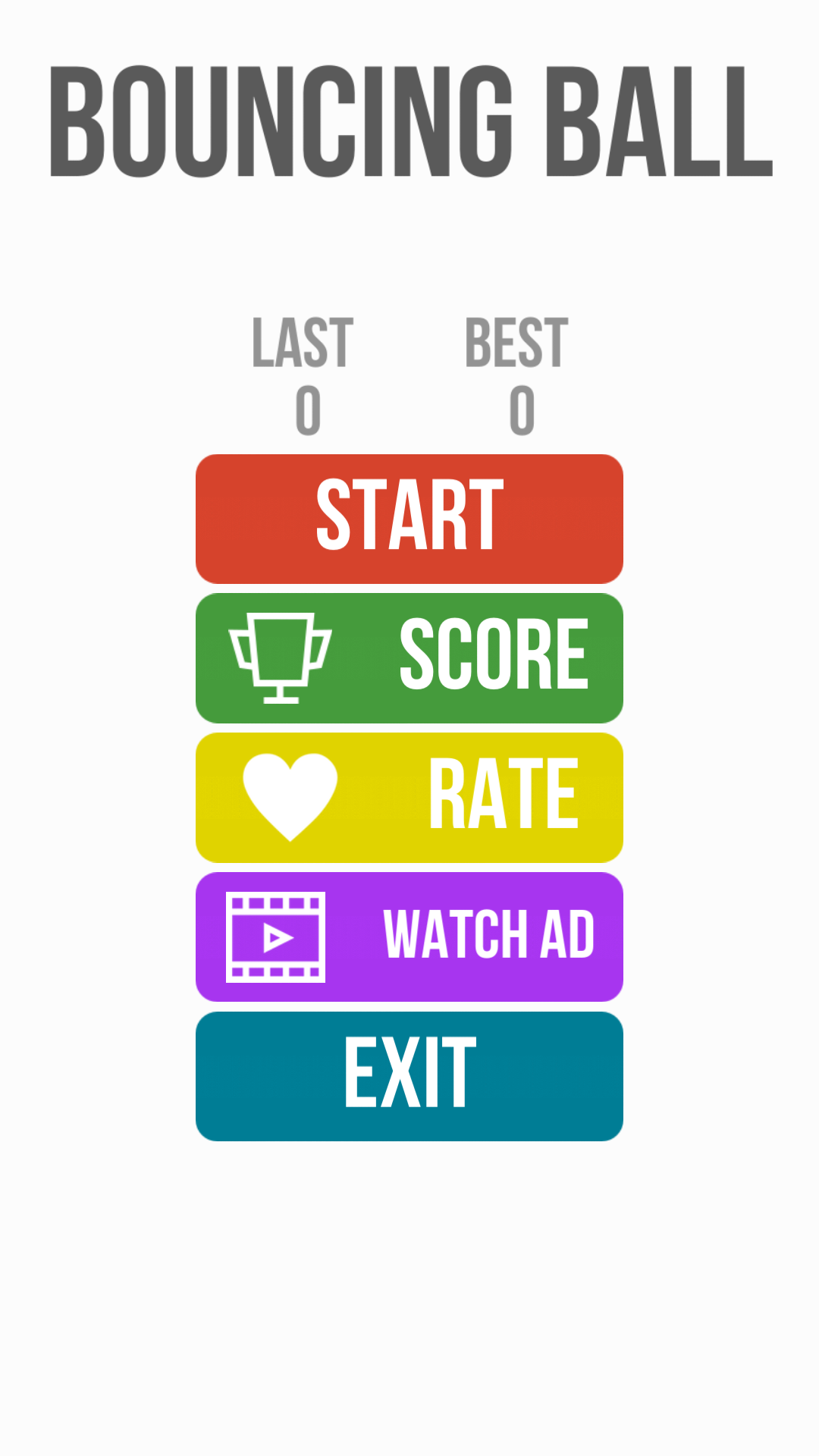Open the Score leaderboard
Screen dimensions: 819x1456
click(x=409, y=658)
